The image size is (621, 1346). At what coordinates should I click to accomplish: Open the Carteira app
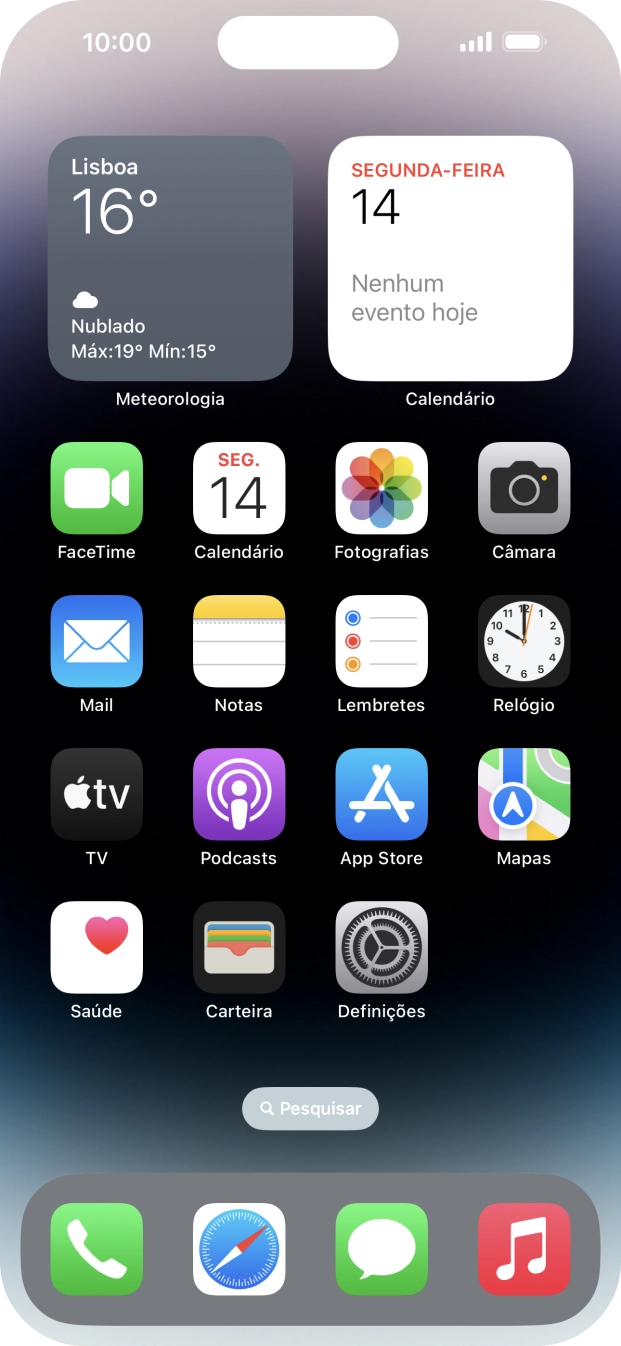pos(239,947)
